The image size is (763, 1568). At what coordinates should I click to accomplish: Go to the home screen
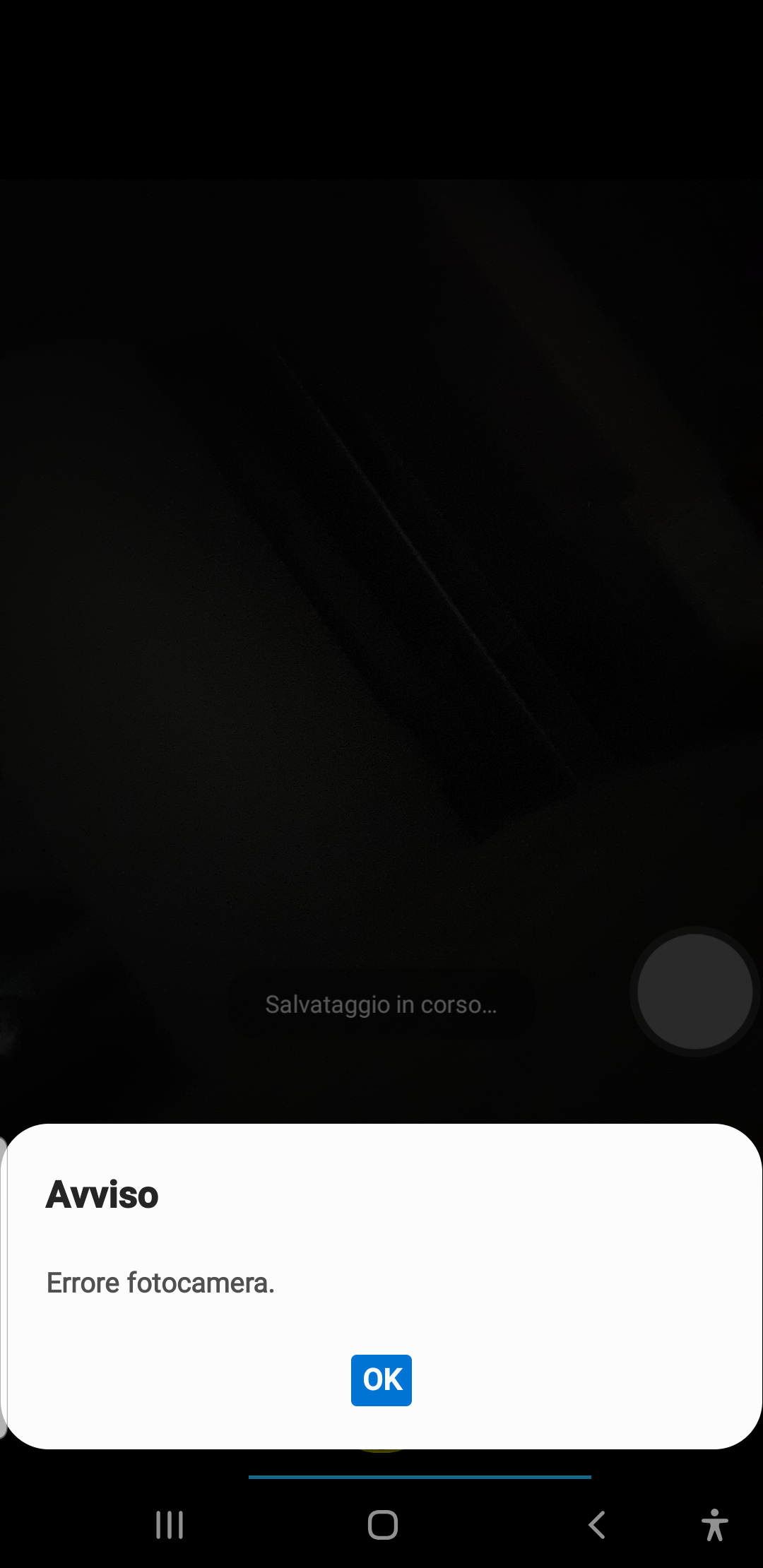pos(382,1525)
